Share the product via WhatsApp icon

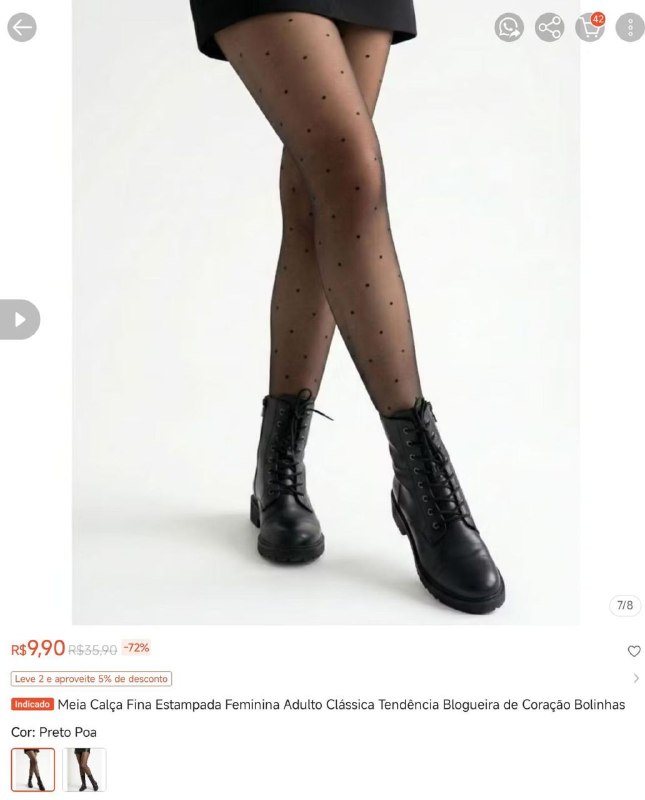tap(509, 27)
